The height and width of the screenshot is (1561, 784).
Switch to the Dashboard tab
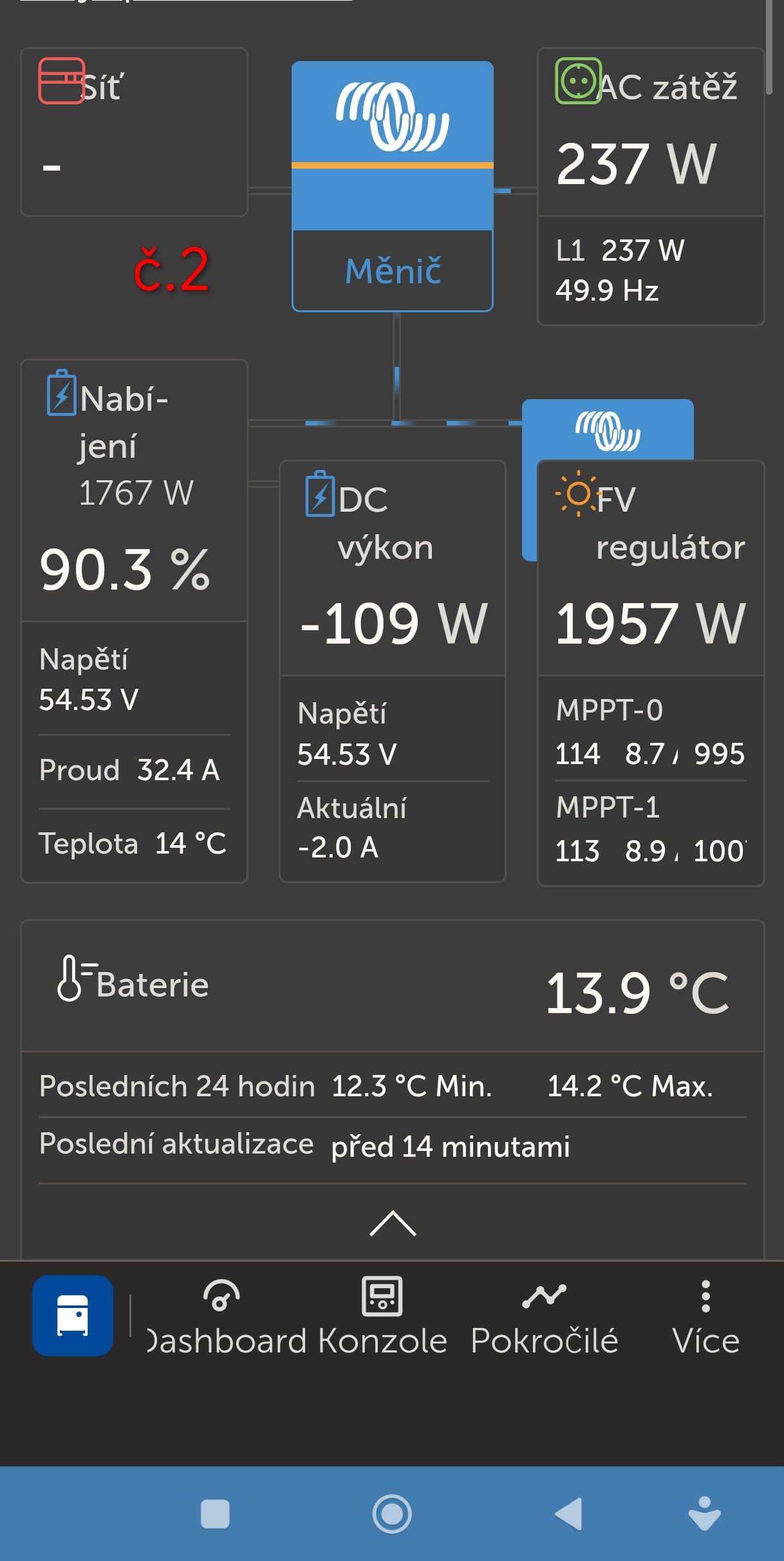click(x=223, y=1318)
